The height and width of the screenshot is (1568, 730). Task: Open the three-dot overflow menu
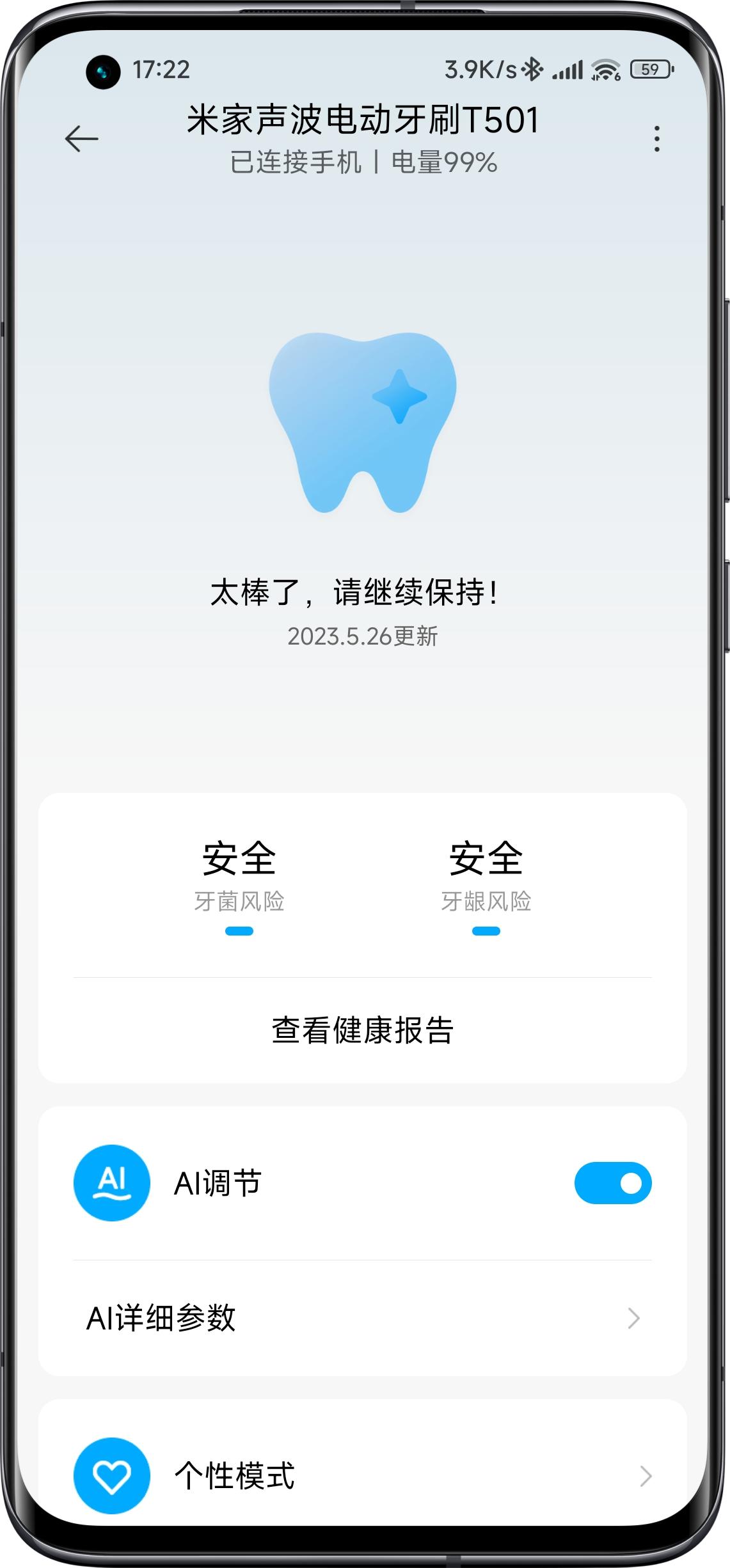(x=656, y=139)
